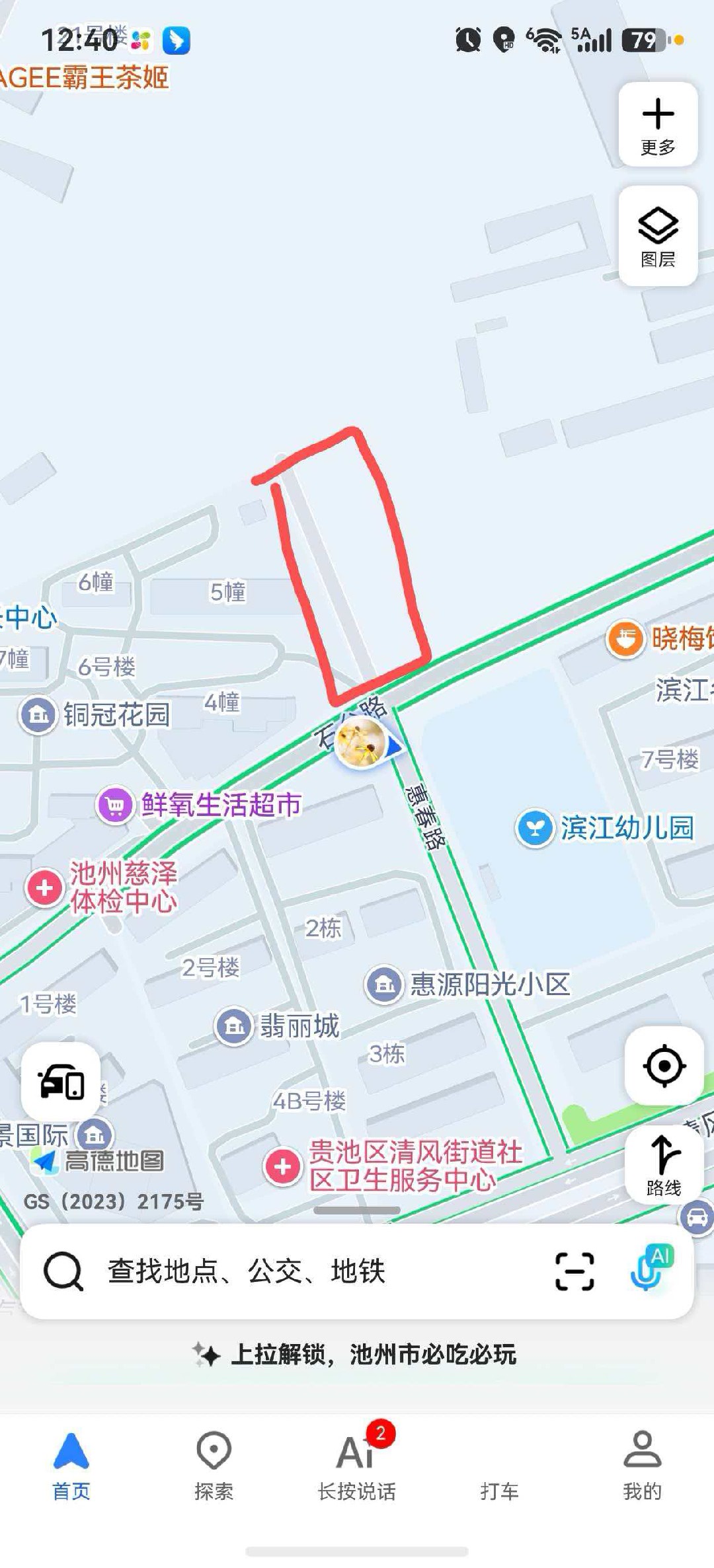Open 上拉解锁，池州市必吃必玩 banner
The image size is (714, 1568).
click(355, 1355)
